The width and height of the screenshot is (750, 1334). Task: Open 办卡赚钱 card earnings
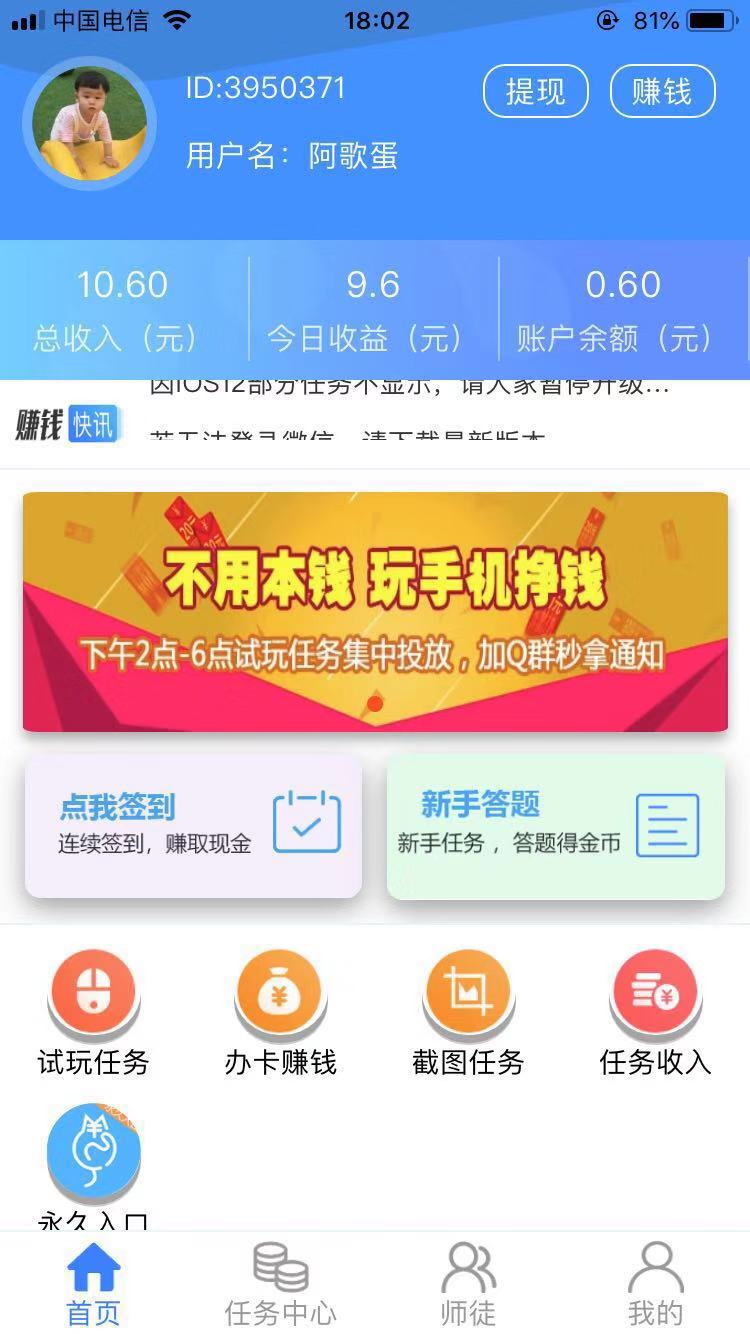coord(280,1013)
